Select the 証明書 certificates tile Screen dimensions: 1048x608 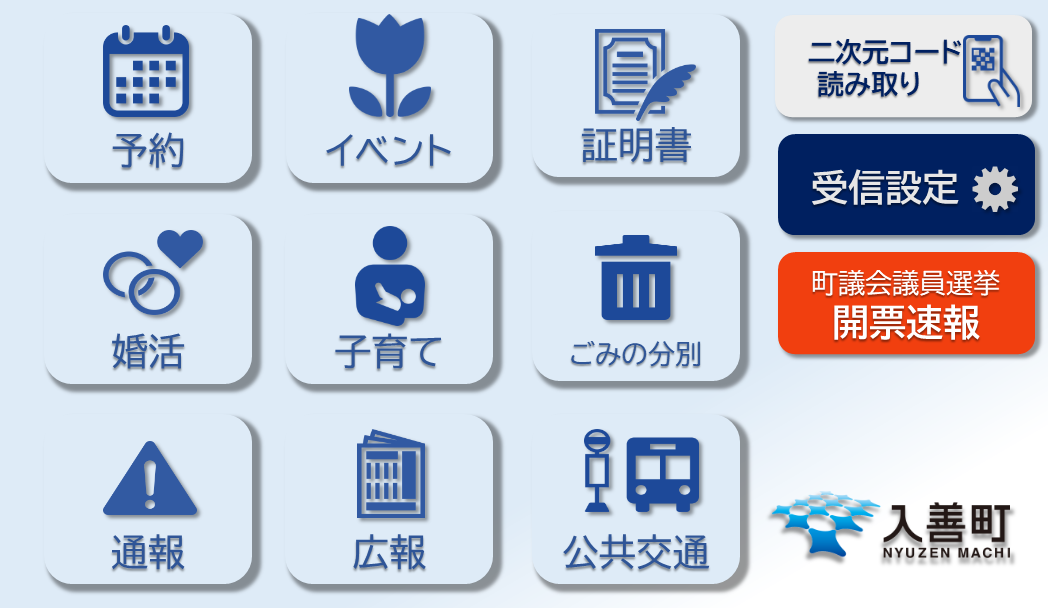[x=636, y=97]
